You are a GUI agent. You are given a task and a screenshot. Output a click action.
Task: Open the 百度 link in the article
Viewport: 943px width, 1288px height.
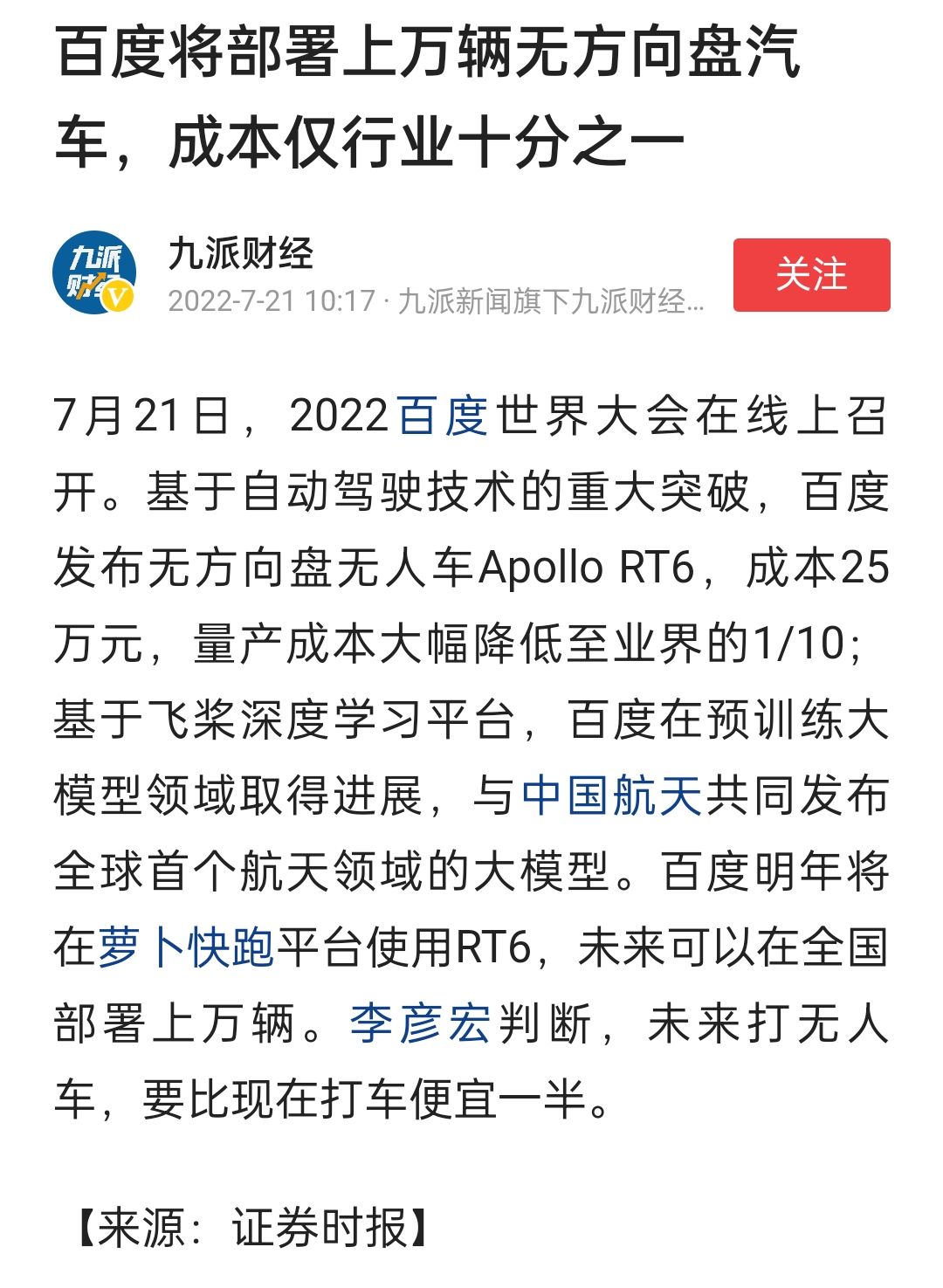[x=443, y=416]
